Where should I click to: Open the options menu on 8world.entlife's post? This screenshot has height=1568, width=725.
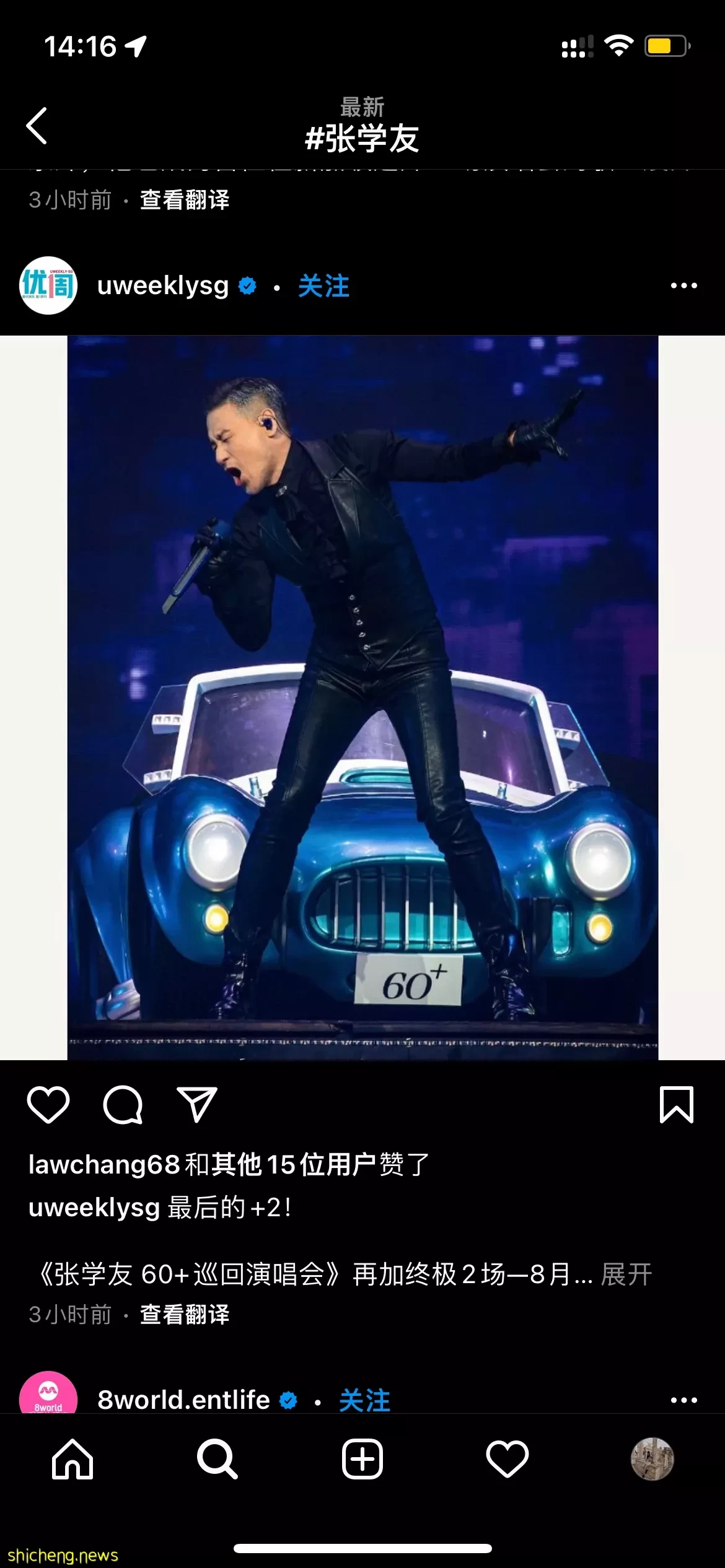click(x=683, y=1400)
